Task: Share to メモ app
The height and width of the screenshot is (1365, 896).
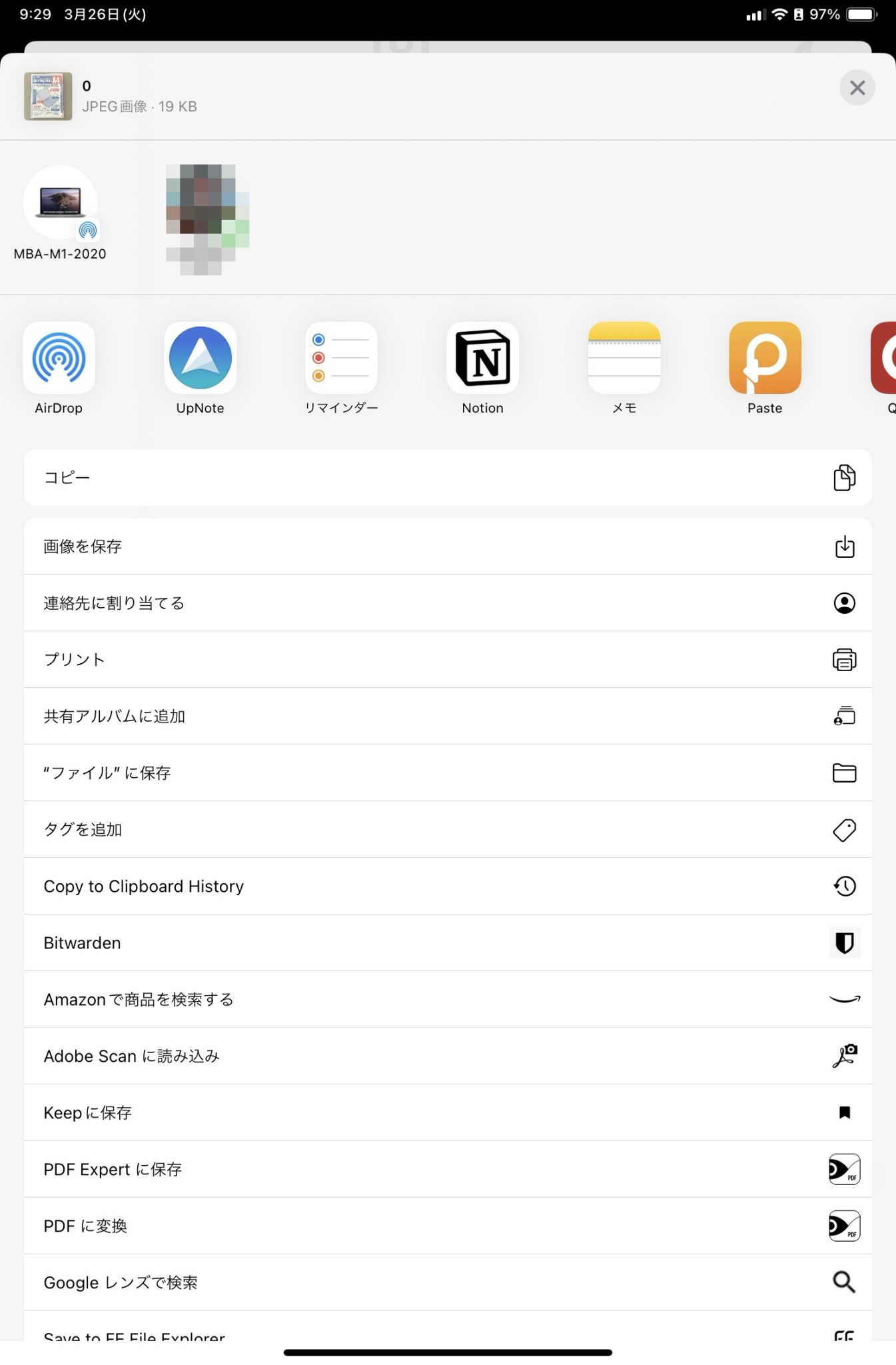Action: (x=624, y=358)
